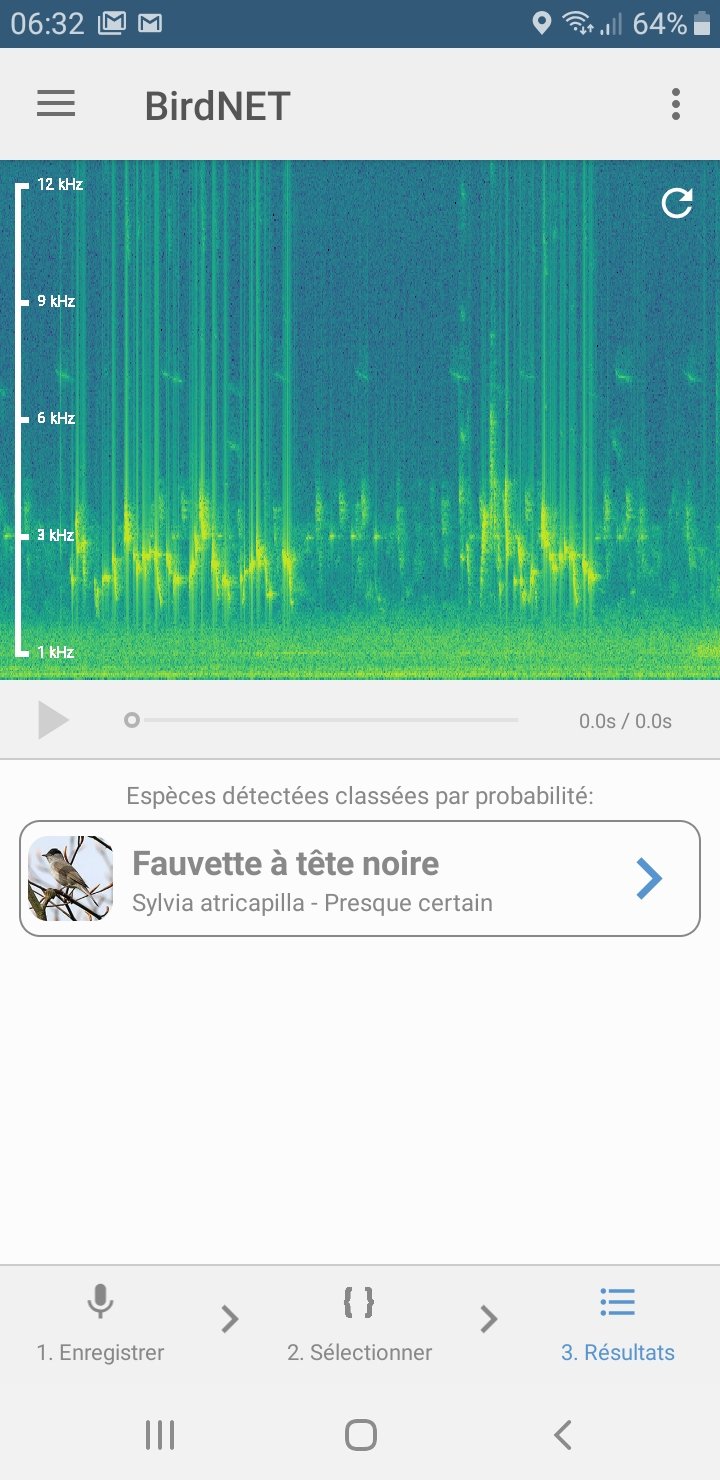Switch to the 1. Enregistrer step

coord(100,1325)
